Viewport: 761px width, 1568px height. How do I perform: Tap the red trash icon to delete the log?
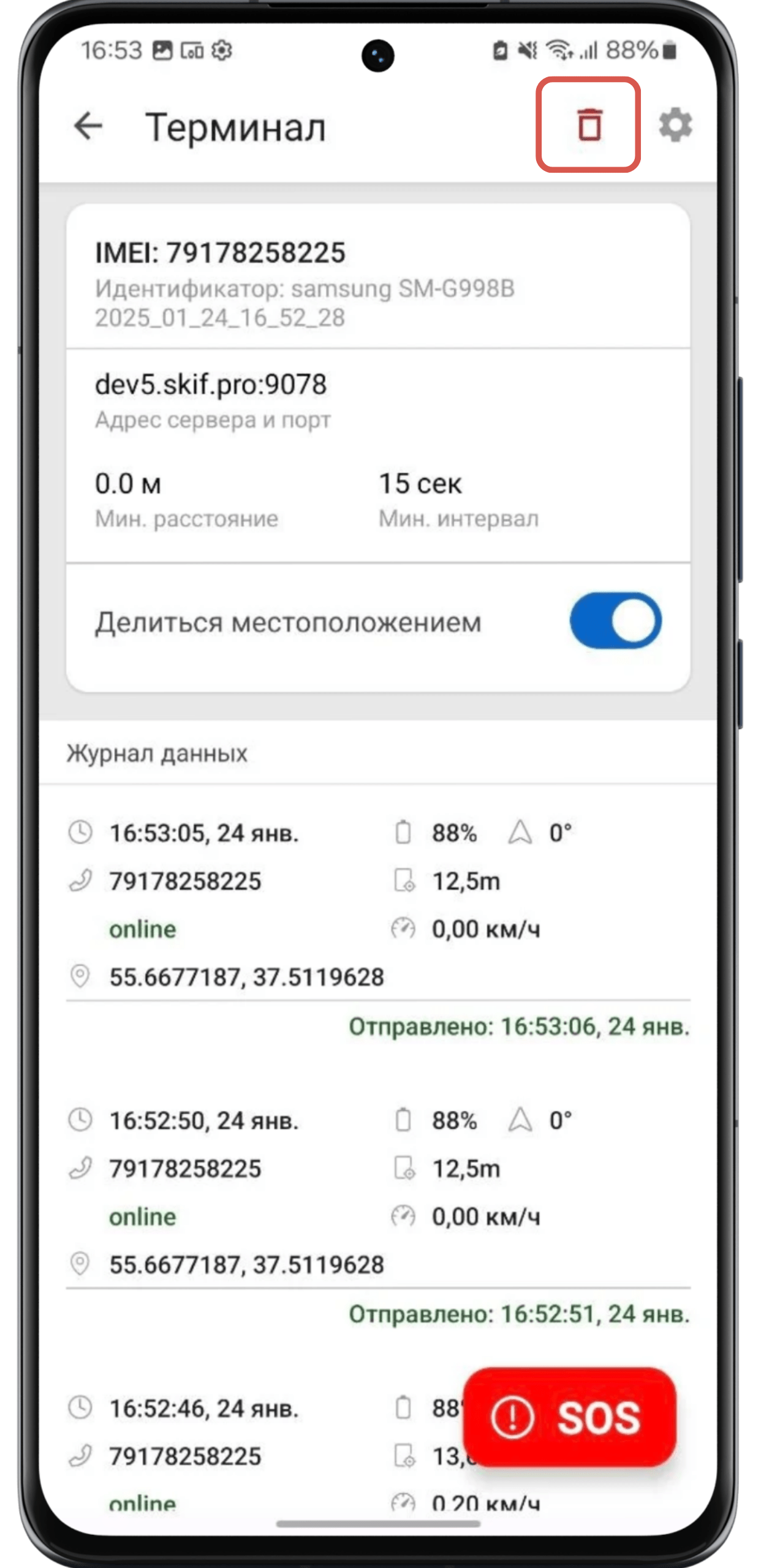pyautogui.click(x=589, y=125)
